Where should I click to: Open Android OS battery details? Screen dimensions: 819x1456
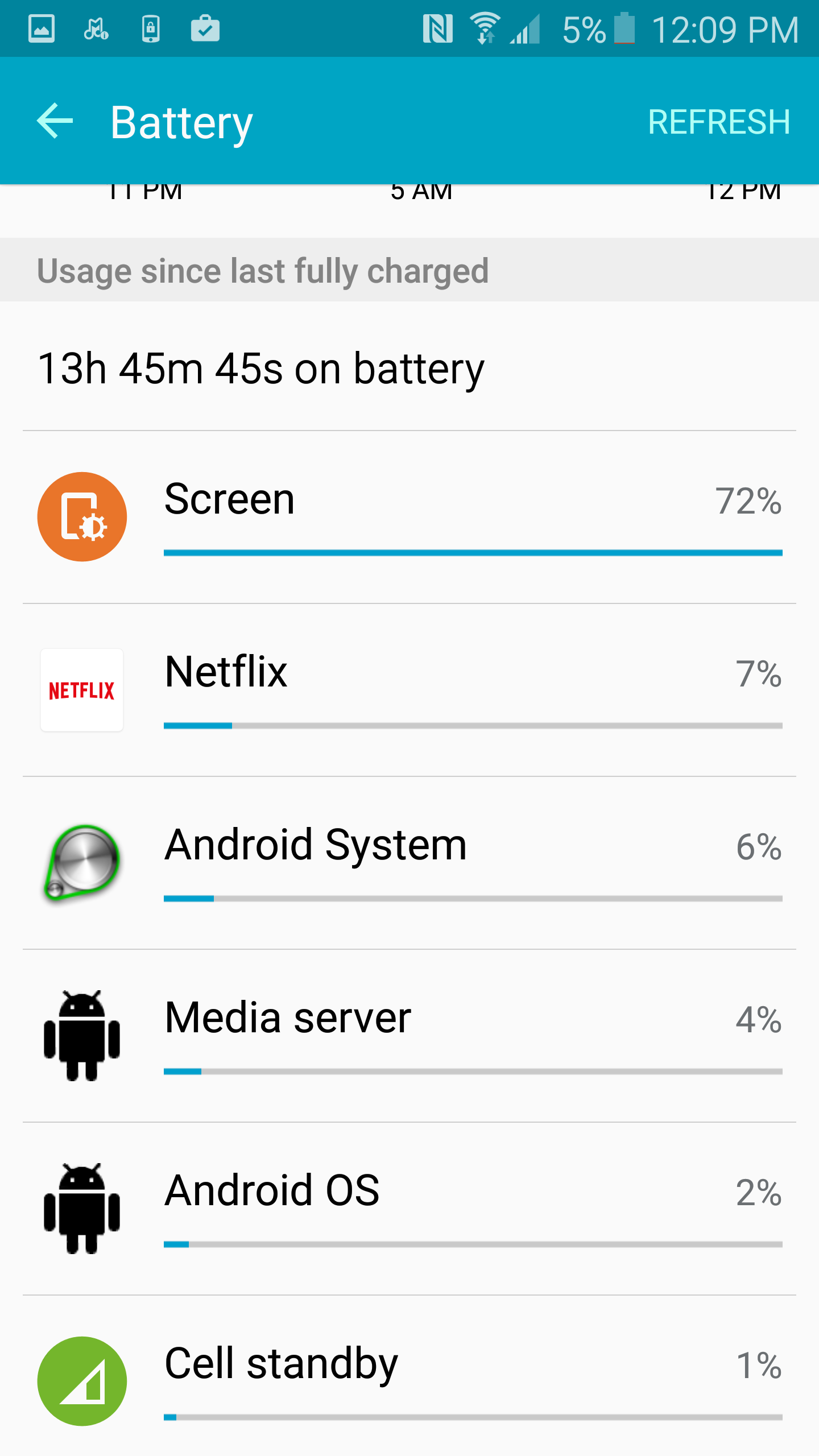point(409,1208)
